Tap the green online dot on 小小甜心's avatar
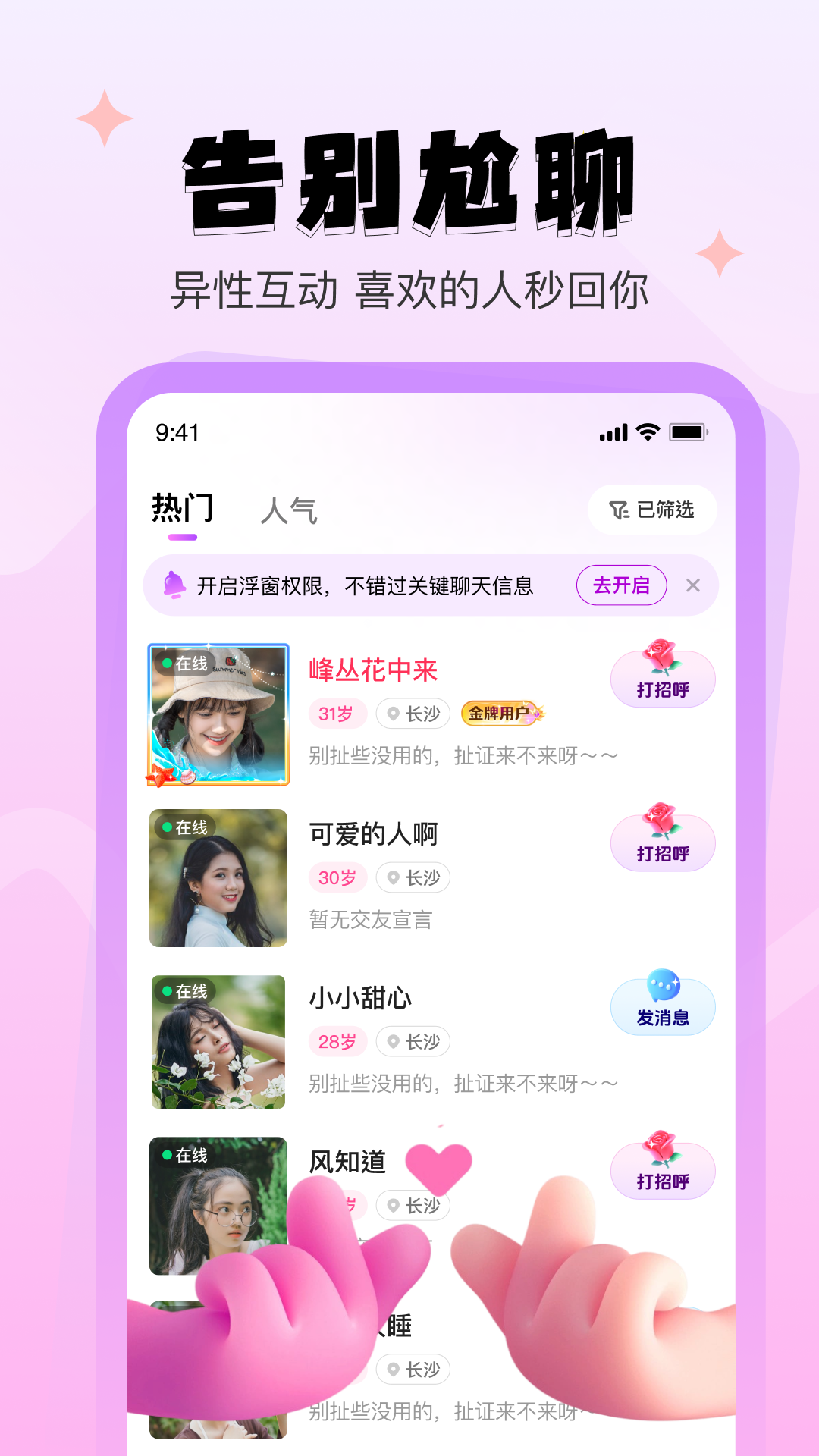Screen dimensions: 819x1456 (x=166, y=989)
